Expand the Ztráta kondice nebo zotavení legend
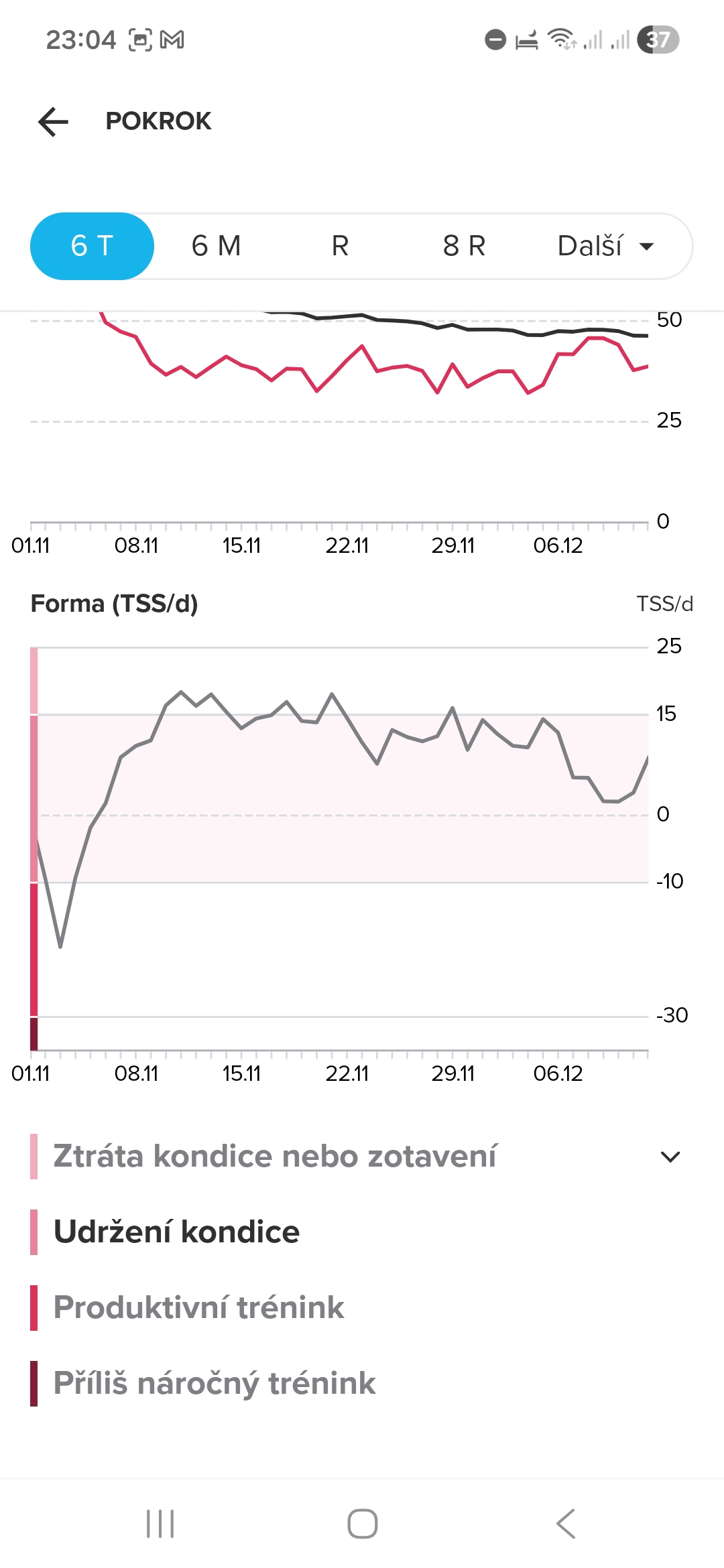Viewport: 724px width, 1568px height. click(670, 1157)
